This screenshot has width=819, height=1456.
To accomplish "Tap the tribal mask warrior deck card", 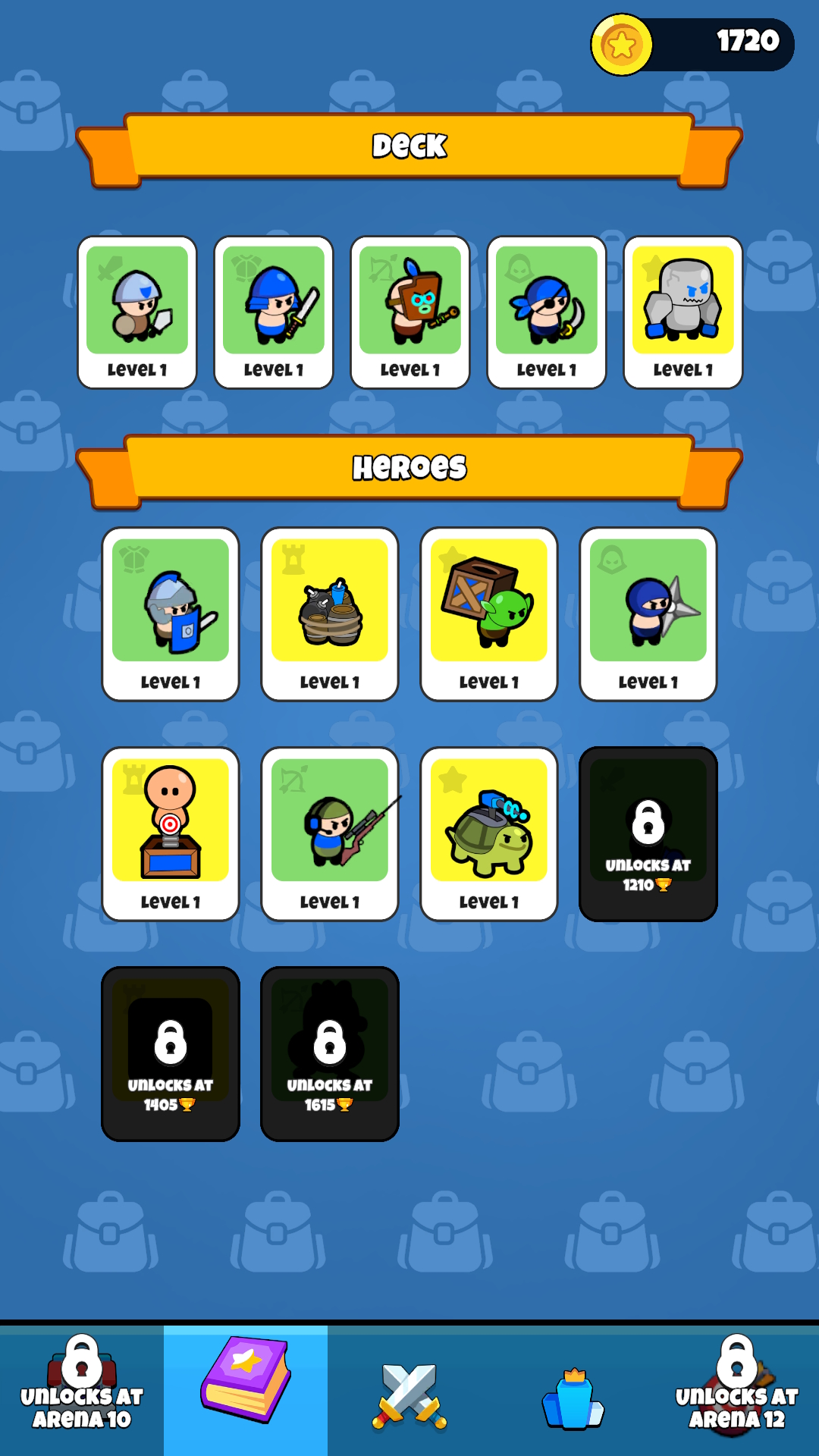I will coord(410,312).
